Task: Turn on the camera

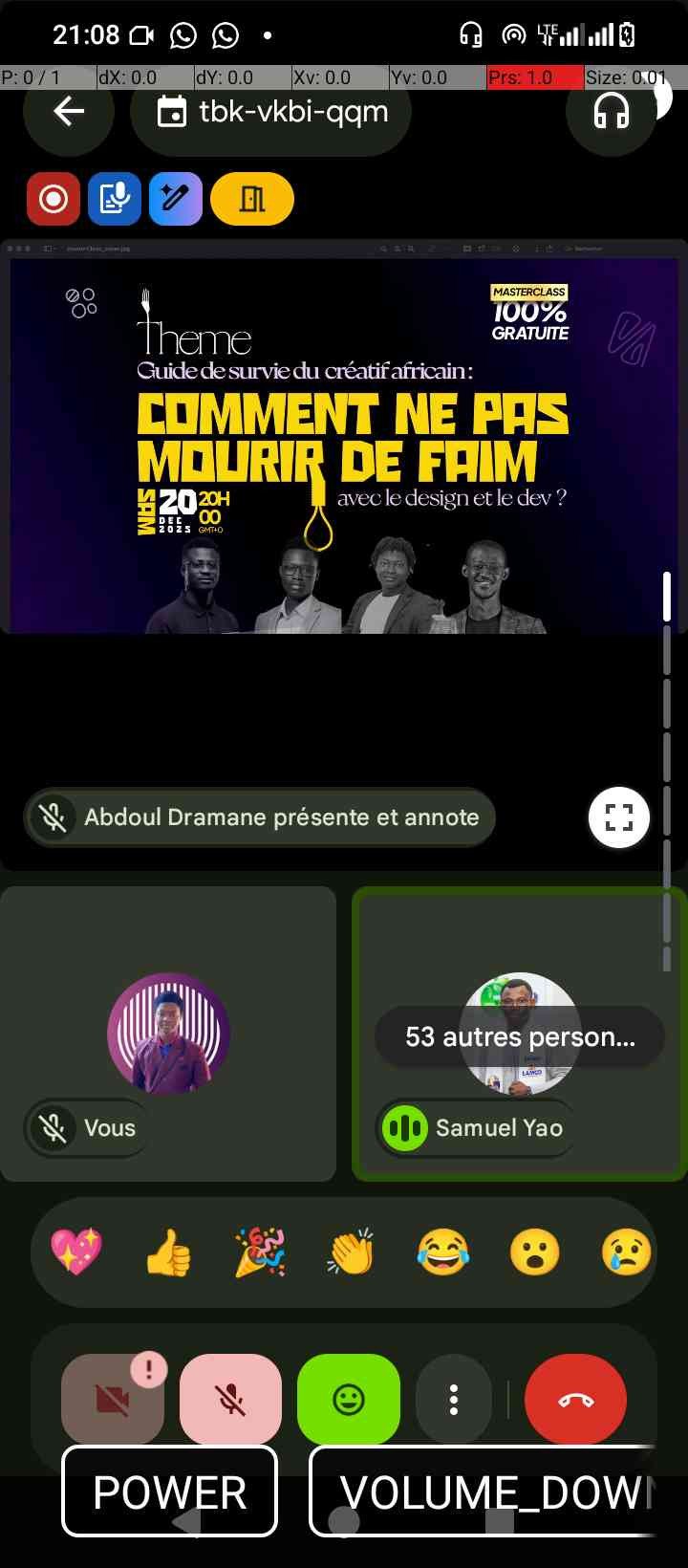Action: pyautogui.click(x=113, y=1400)
